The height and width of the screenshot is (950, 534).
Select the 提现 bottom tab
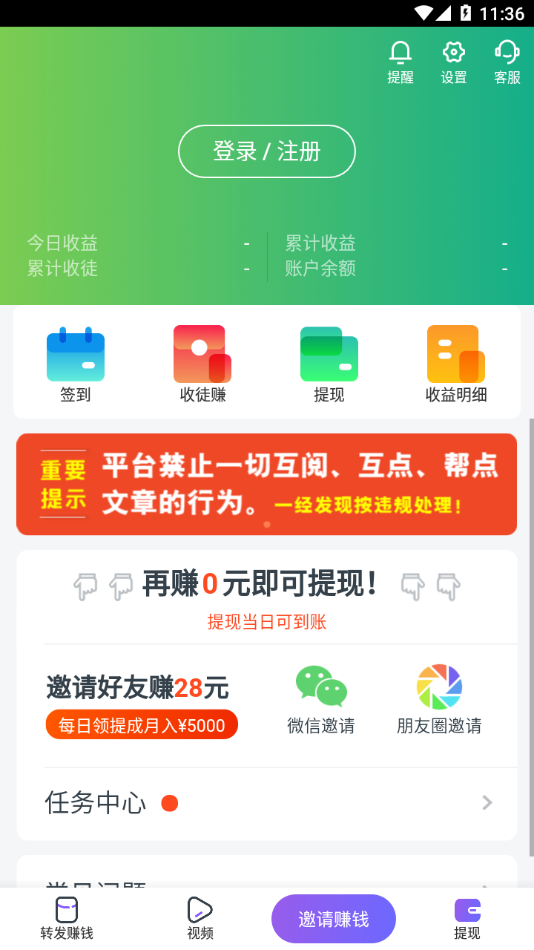pyautogui.click(x=467, y=918)
